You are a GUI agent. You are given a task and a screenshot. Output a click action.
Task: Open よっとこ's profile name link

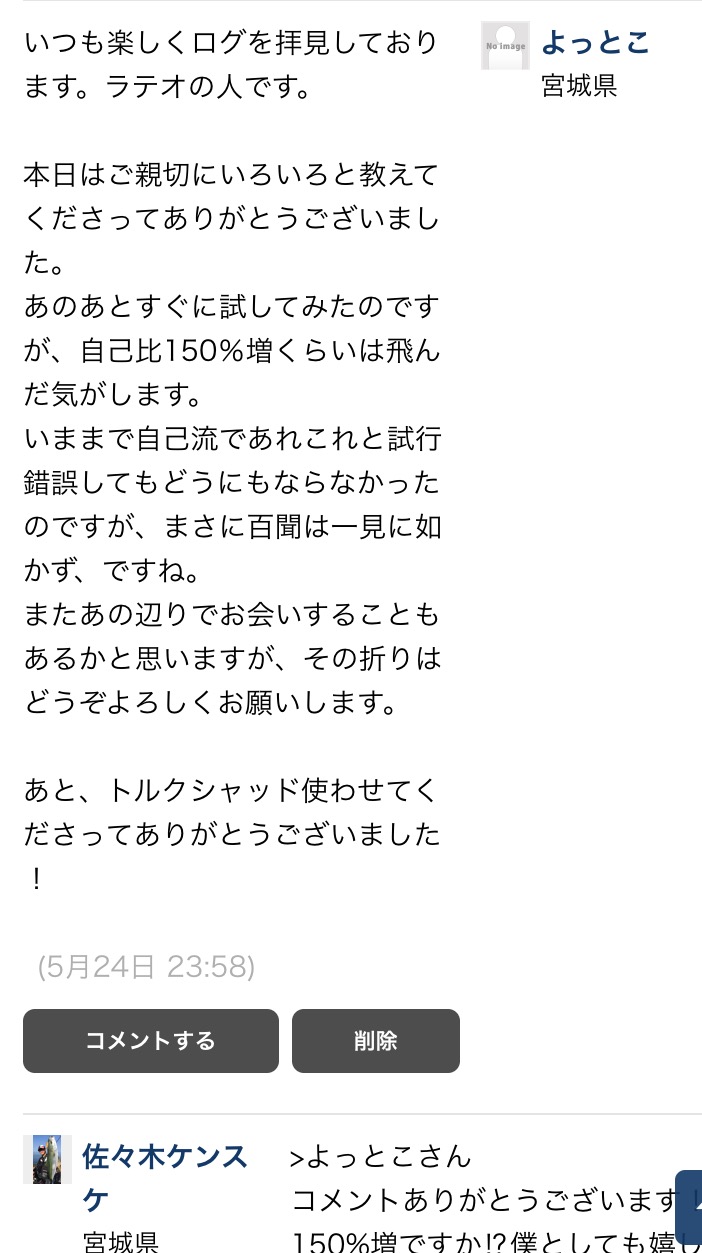click(x=595, y=43)
